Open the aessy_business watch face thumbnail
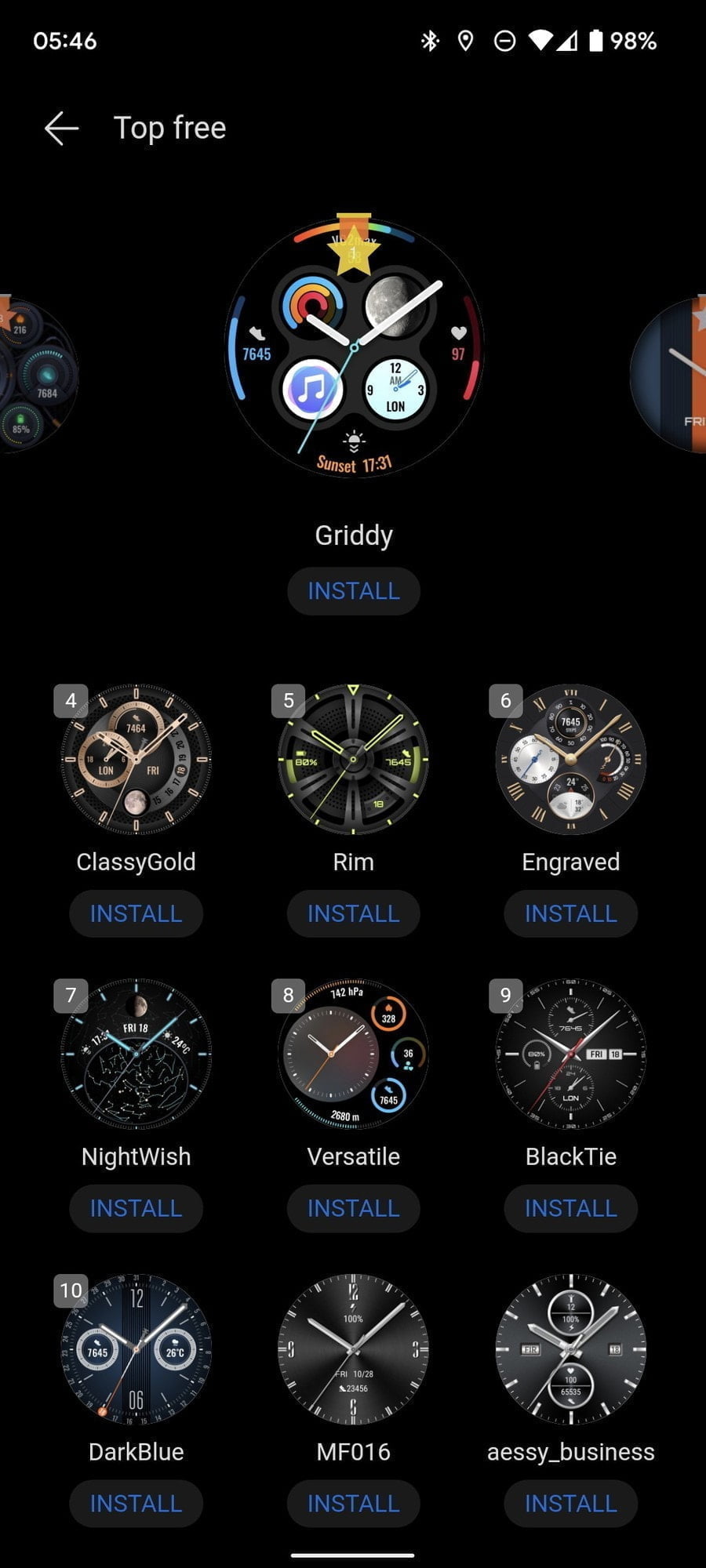The width and height of the screenshot is (706, 1568). pyautogui.click(x=570, y=1348)
